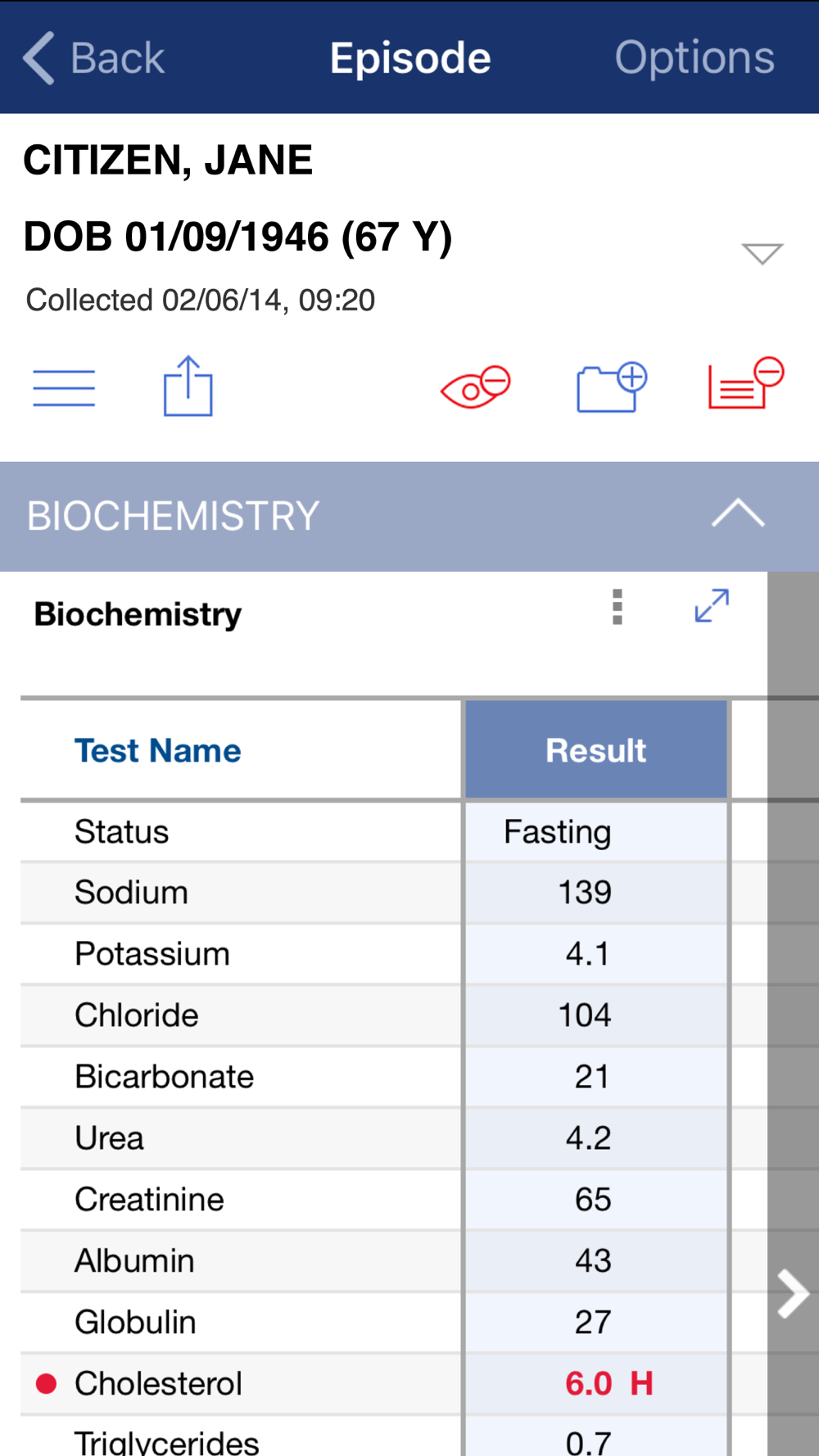Open the hamburger menu icon
This screenshot has width=819, height=1456.
64,387
